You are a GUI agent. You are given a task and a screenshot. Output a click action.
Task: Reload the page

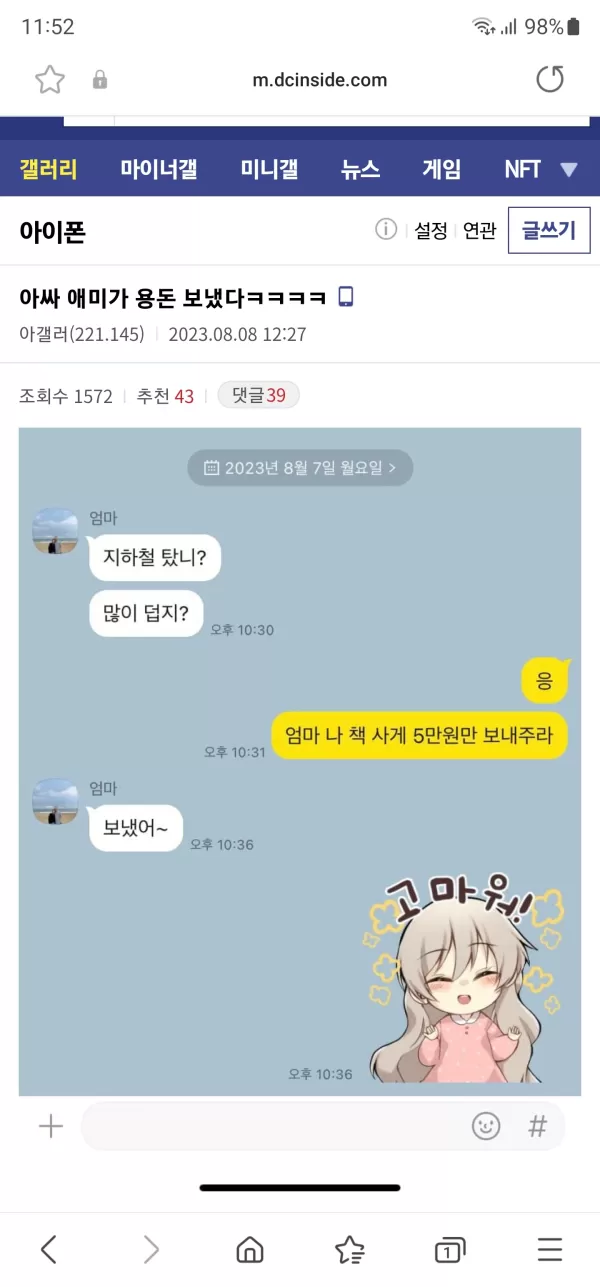click(x=550, y=80)
